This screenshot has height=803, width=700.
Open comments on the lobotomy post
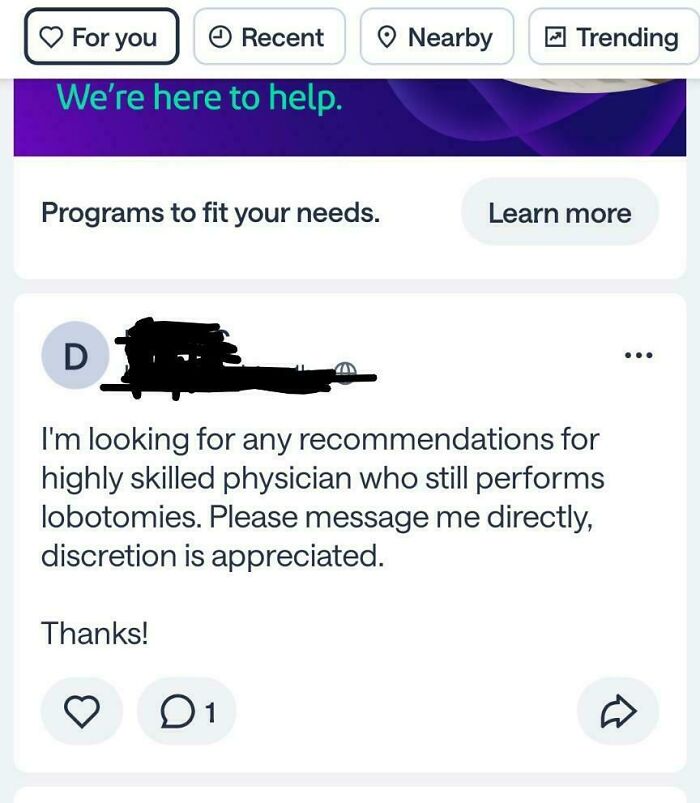[186, 711]
